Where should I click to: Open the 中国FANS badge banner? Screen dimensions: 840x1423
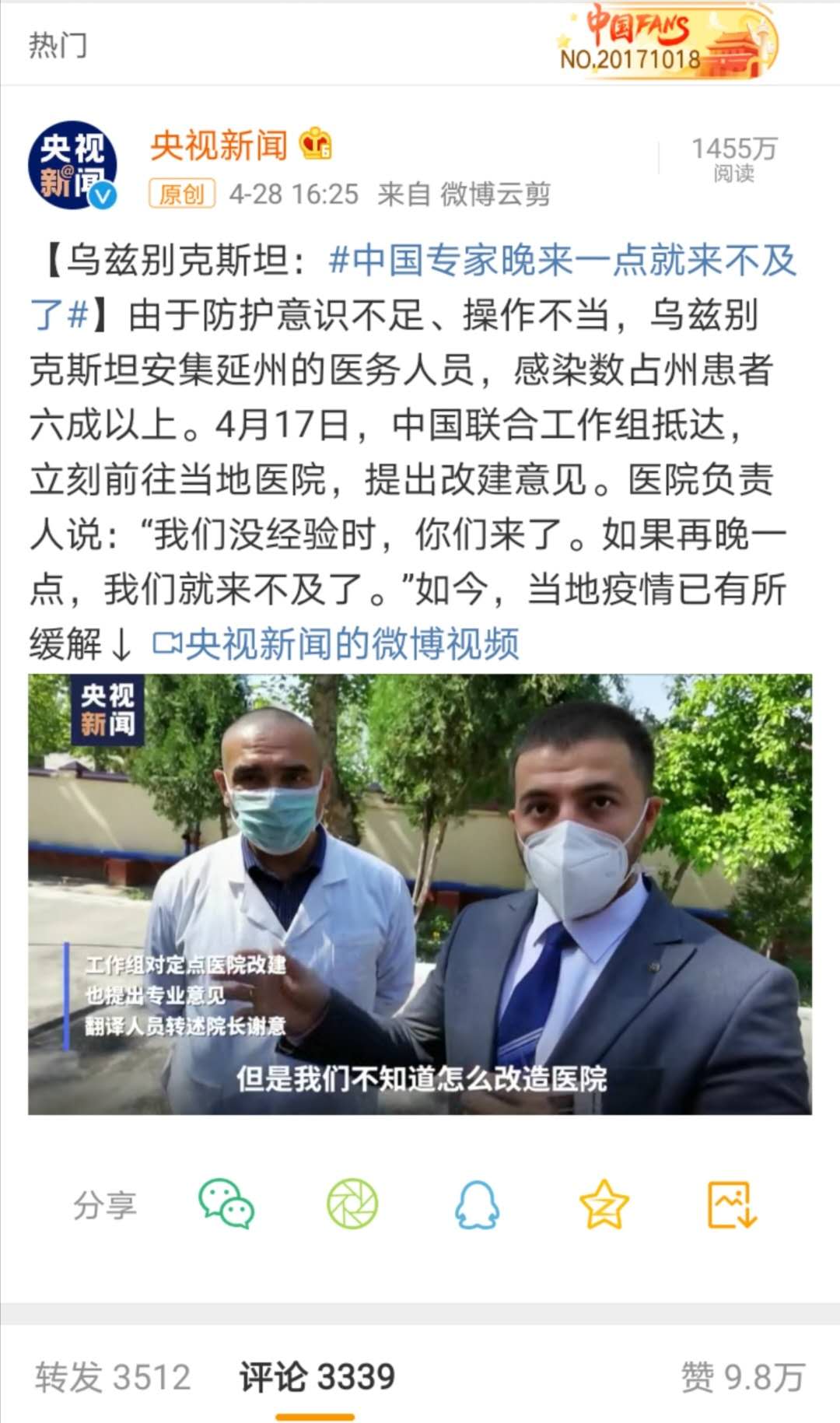[x=667, y=43]
